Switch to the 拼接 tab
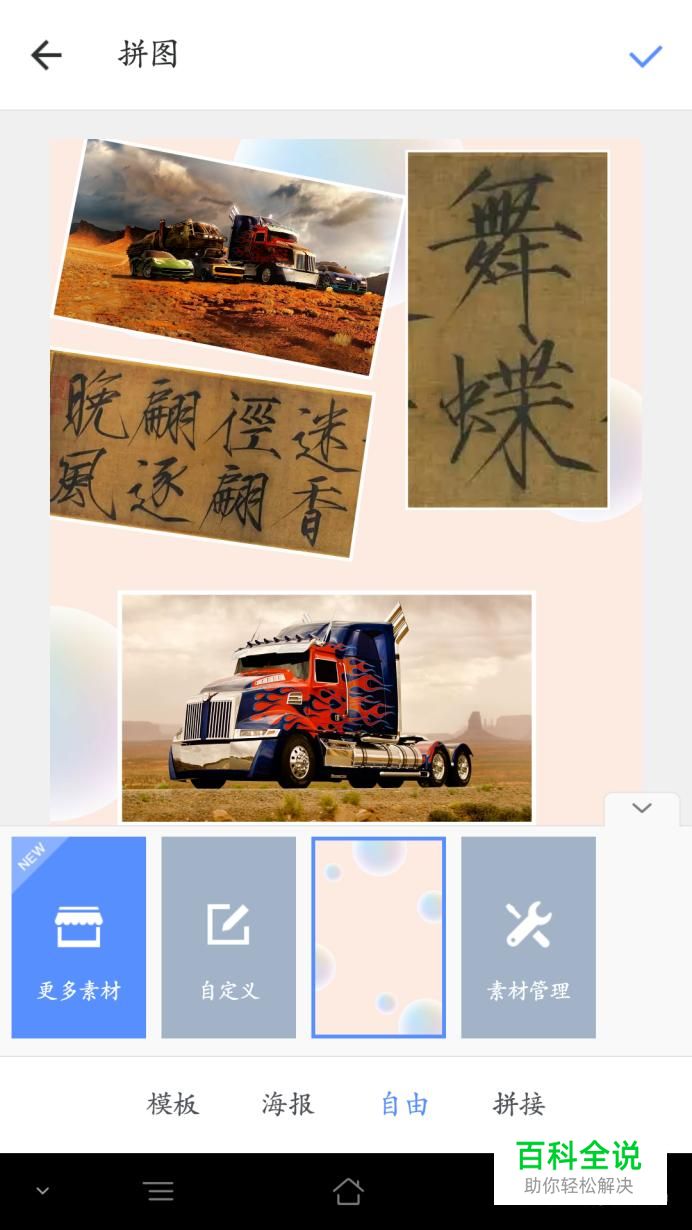Viewport: 692px width, 1230px height. [x=519, y=1104]
